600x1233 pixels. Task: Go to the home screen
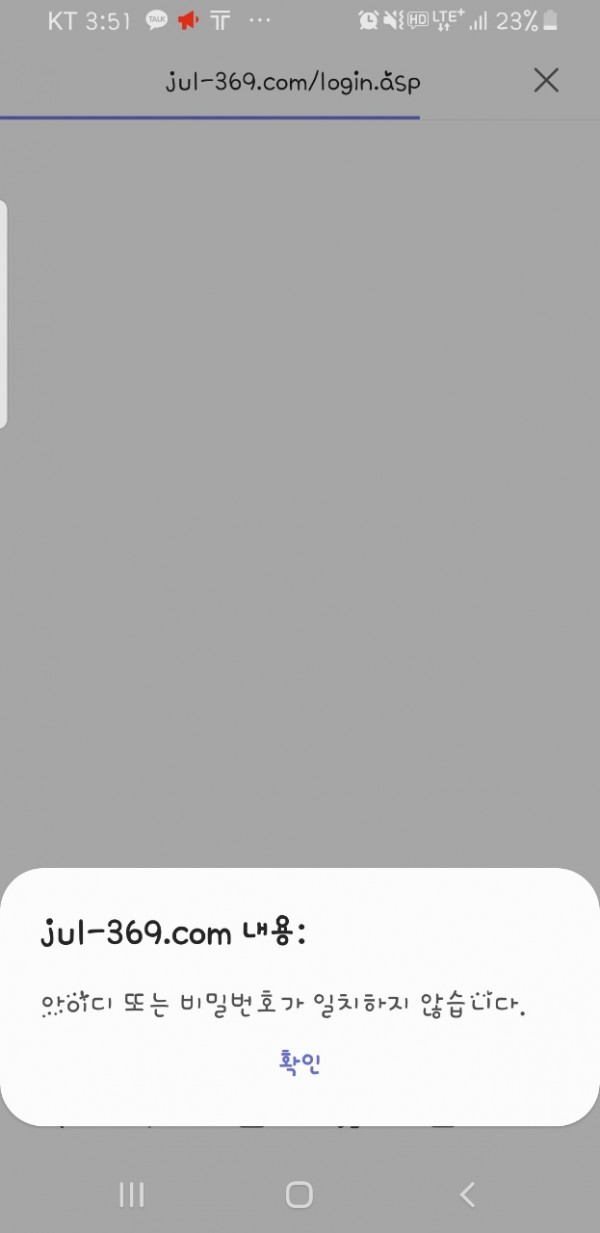pos(299,1194)
